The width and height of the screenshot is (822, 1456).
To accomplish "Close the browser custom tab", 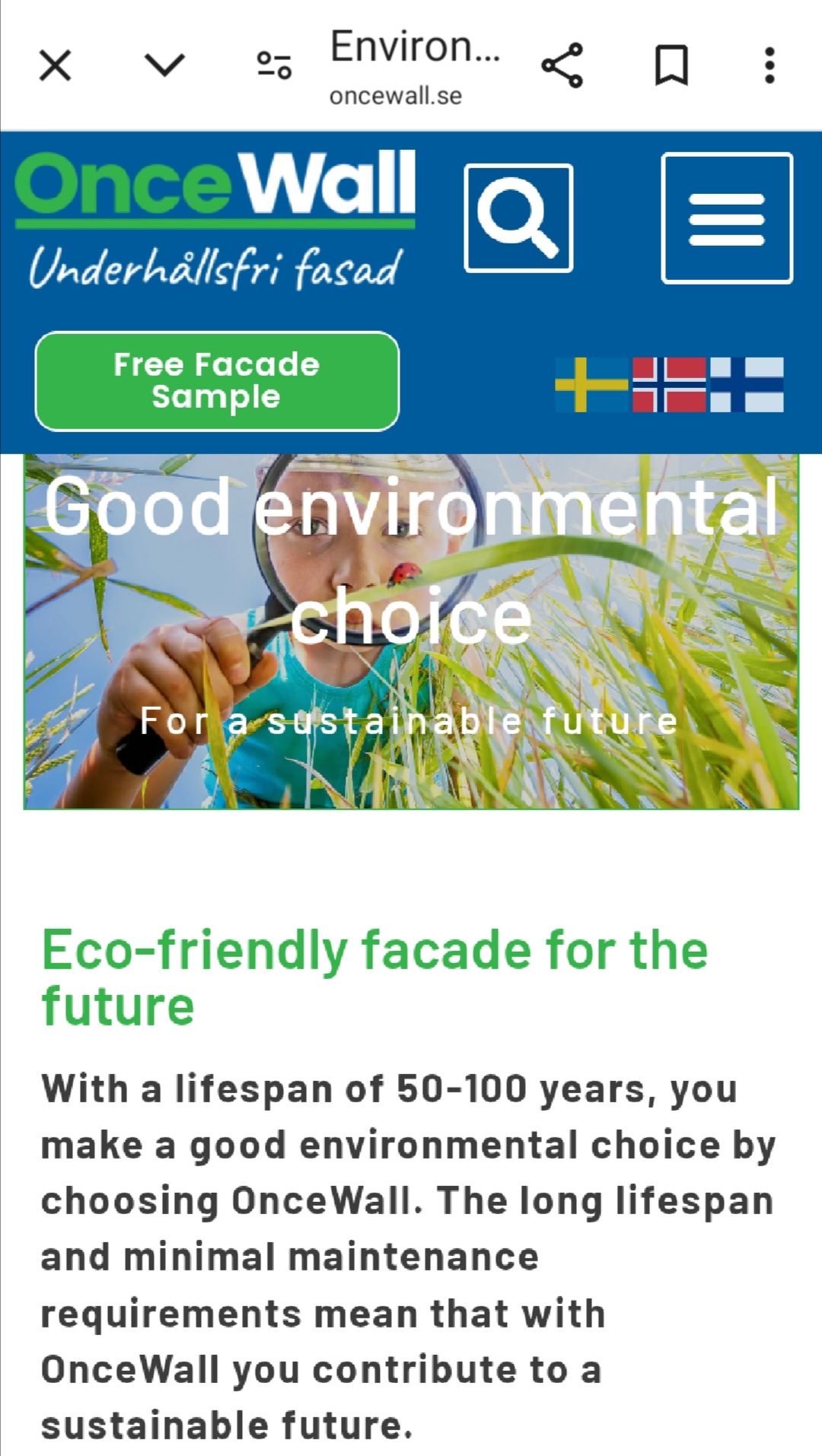I will (x=56, y=65).
